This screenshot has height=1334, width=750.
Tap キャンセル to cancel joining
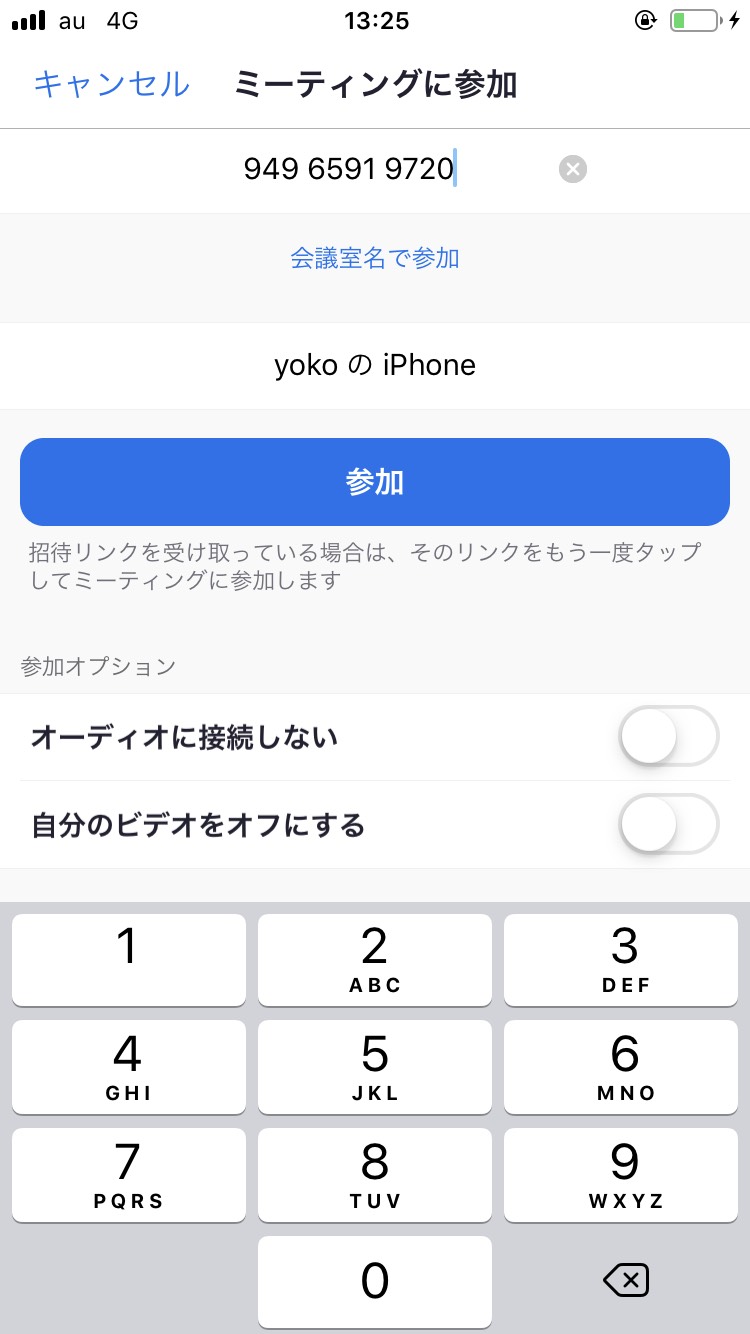click(111, 84)
